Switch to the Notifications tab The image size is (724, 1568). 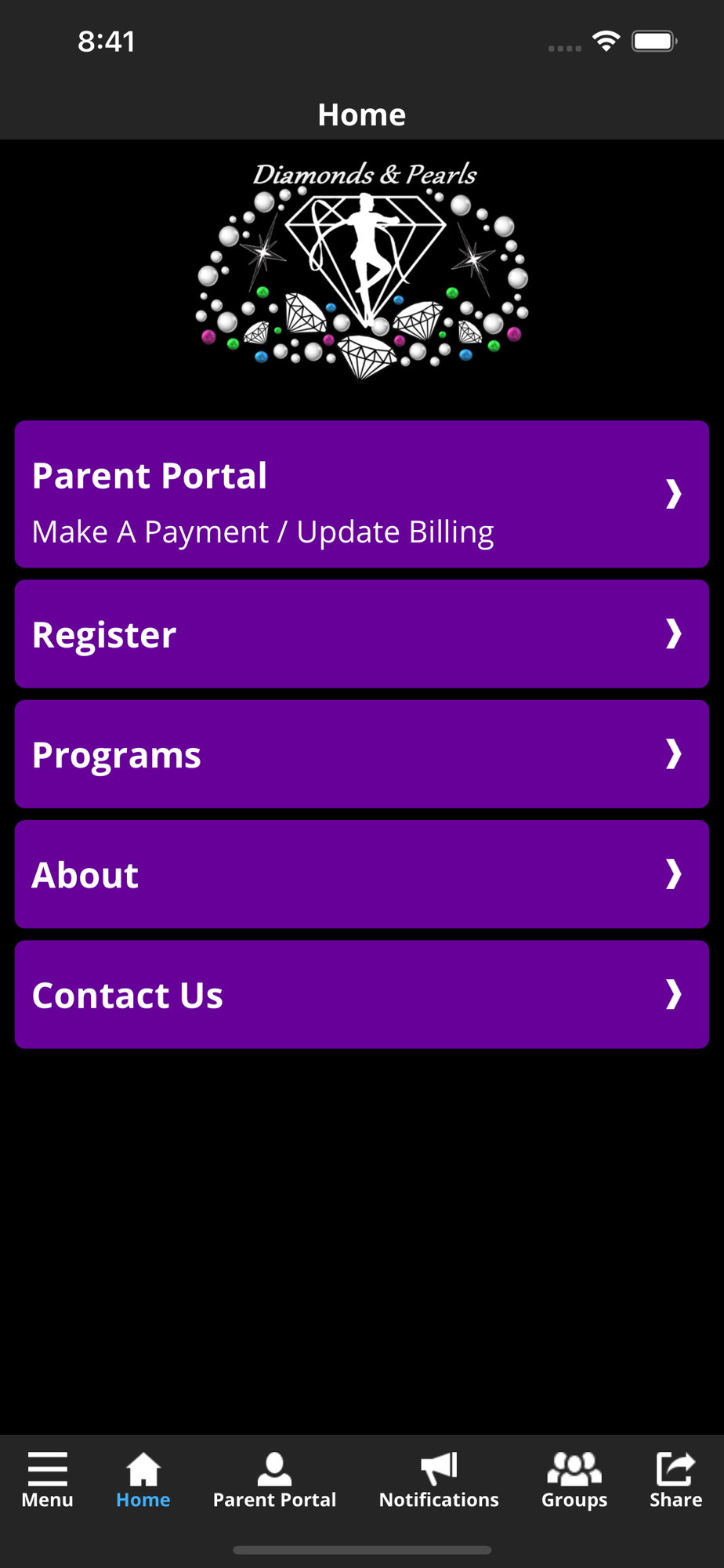coord(439,1480)
